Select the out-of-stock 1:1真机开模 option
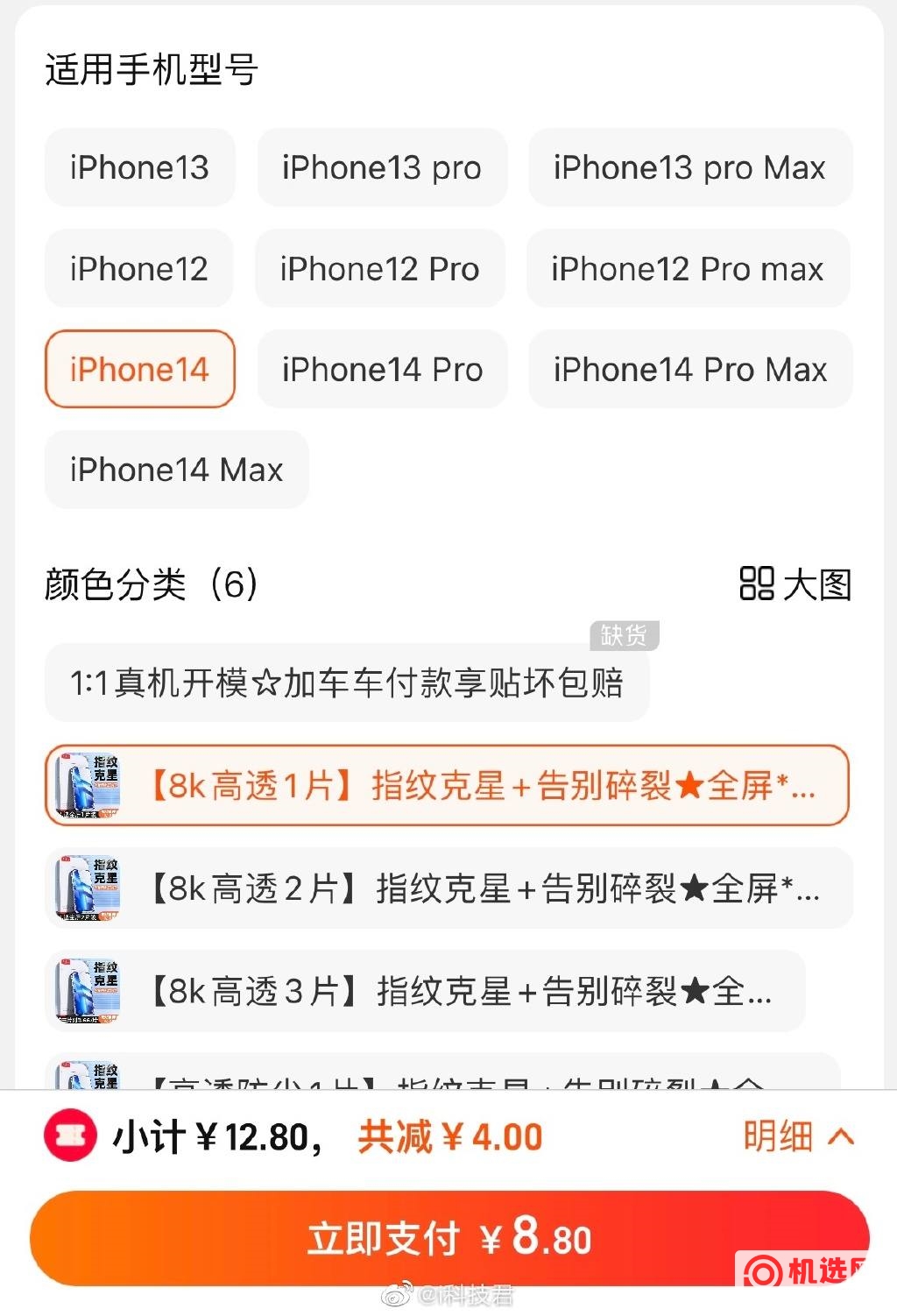The image size is (897, 1316). coord(347,683)
